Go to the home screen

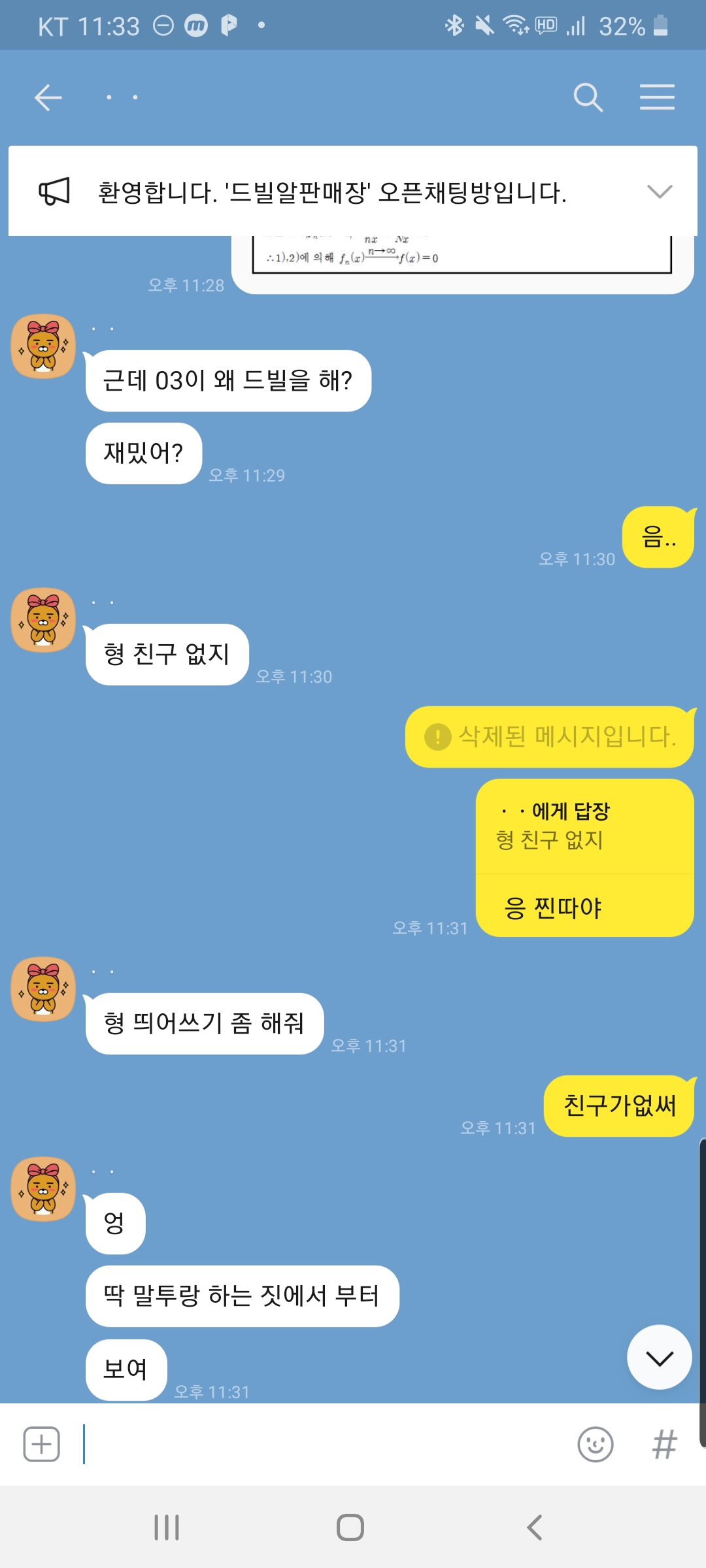pos(350,1527)
